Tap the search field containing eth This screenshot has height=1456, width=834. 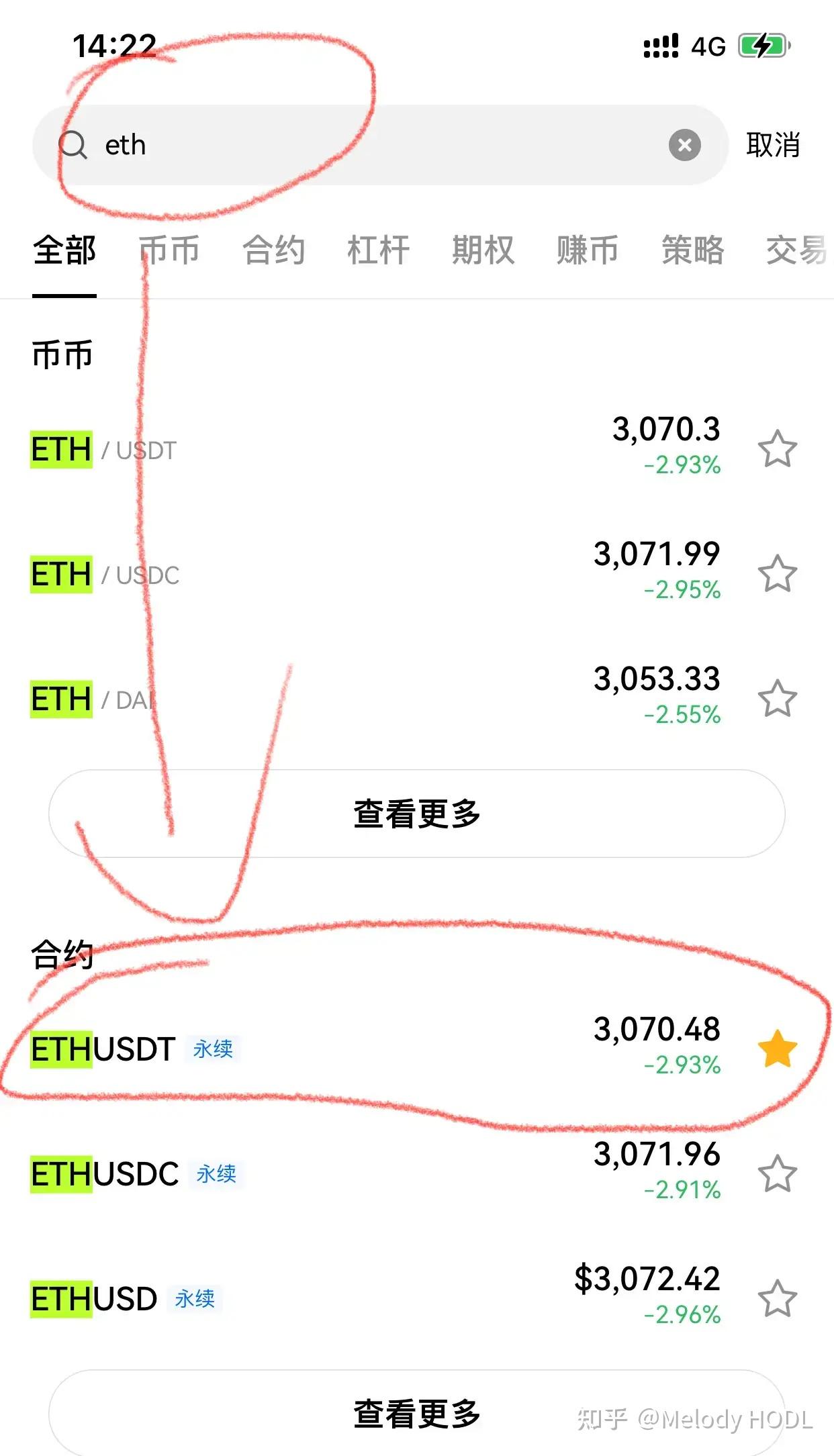[x=269, y=145]
